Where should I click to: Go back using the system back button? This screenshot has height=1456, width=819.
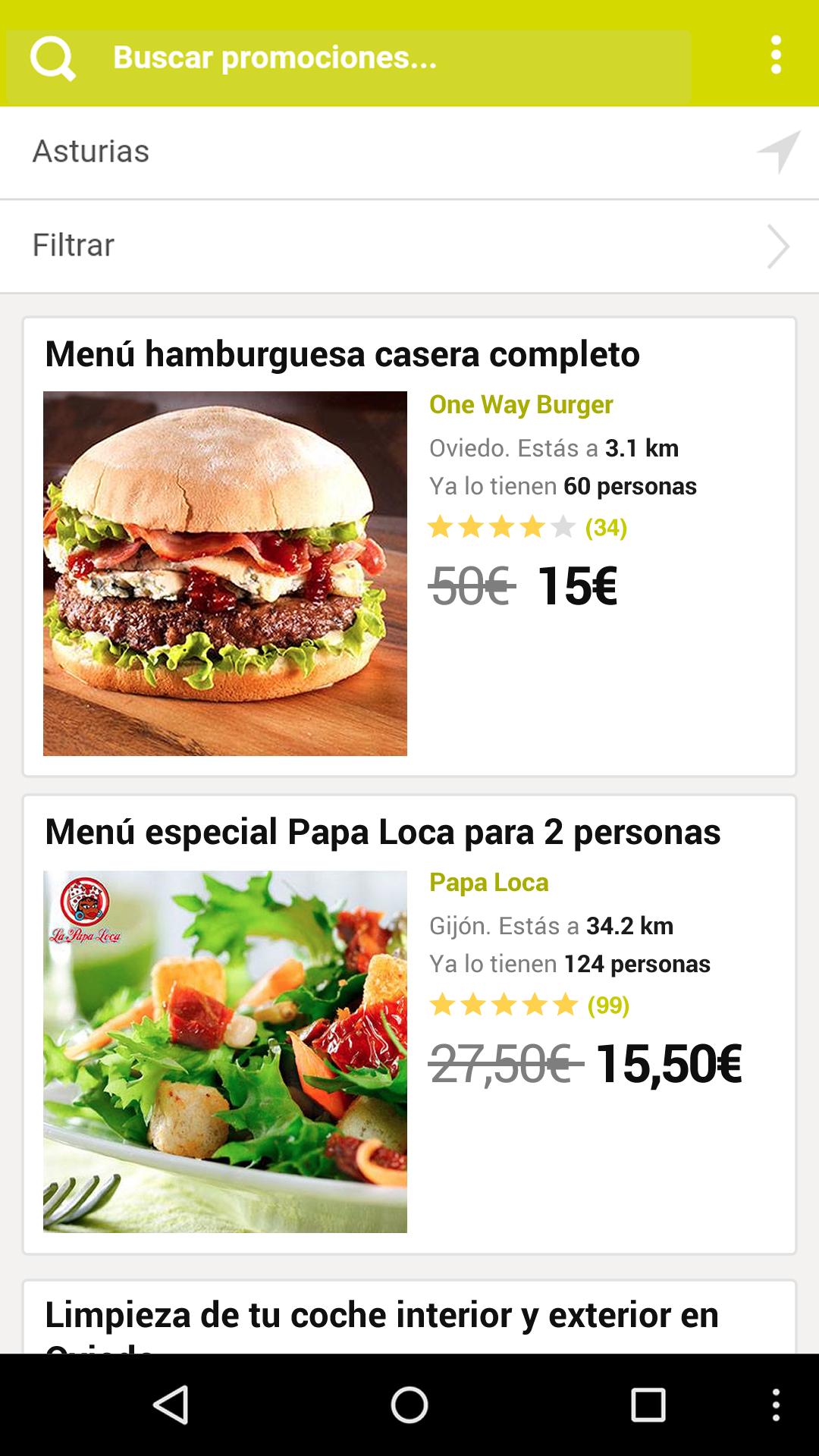(x=171, y=1405)
